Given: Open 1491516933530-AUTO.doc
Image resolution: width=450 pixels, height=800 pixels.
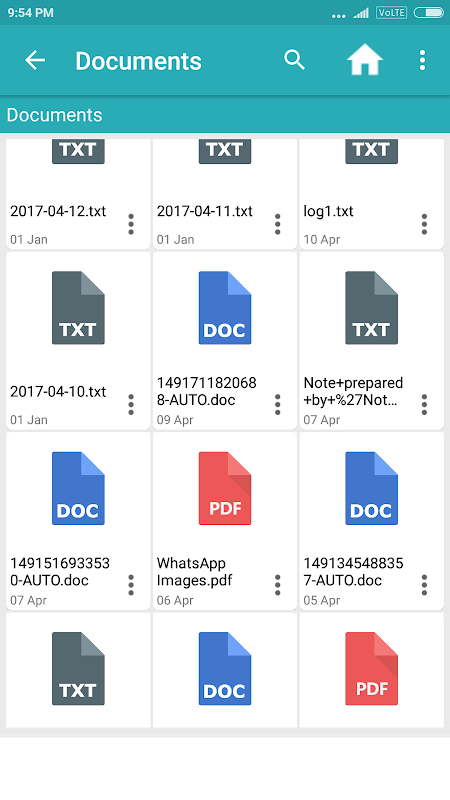Looking at the screenshot, I should coord(78,521).
